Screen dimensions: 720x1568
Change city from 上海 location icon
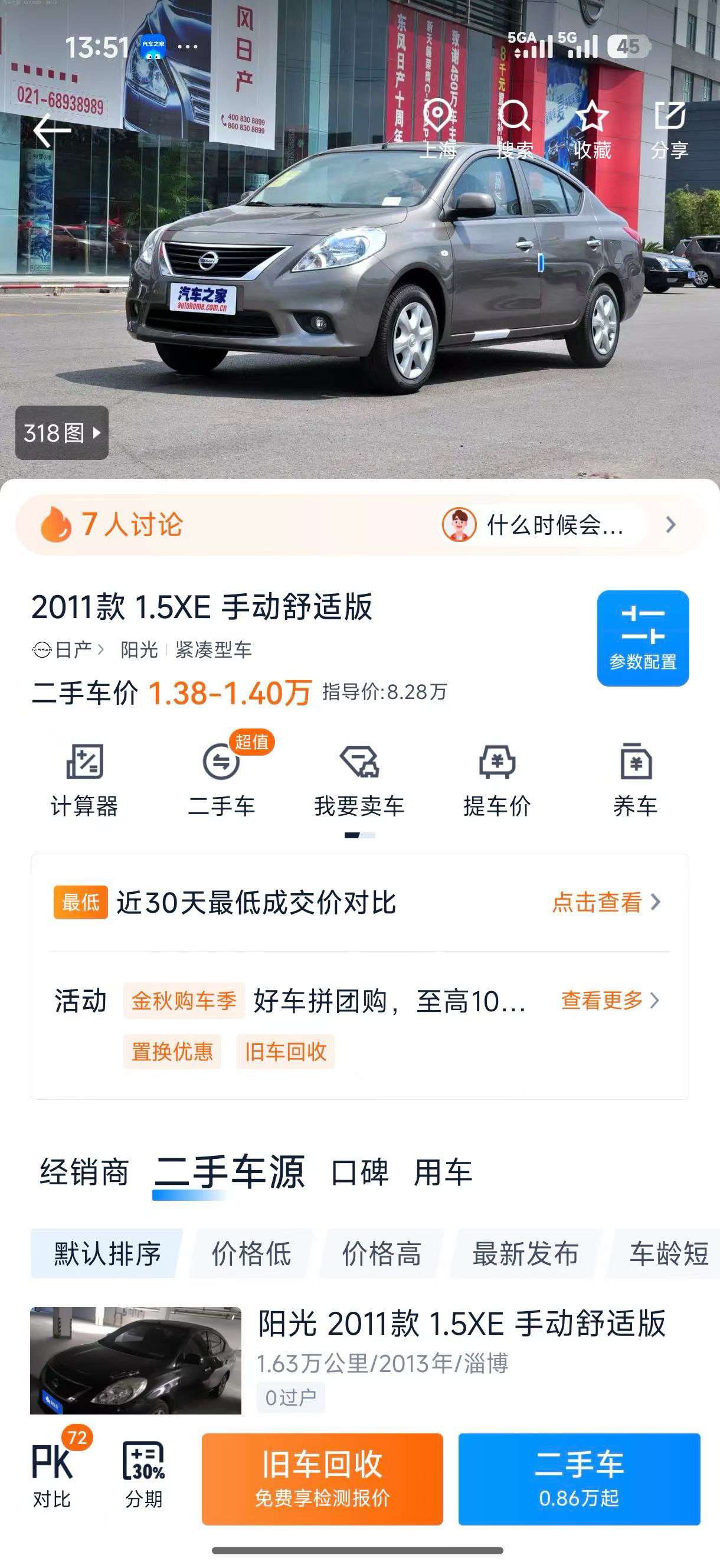pyautogui.click(x=437, y=130)
